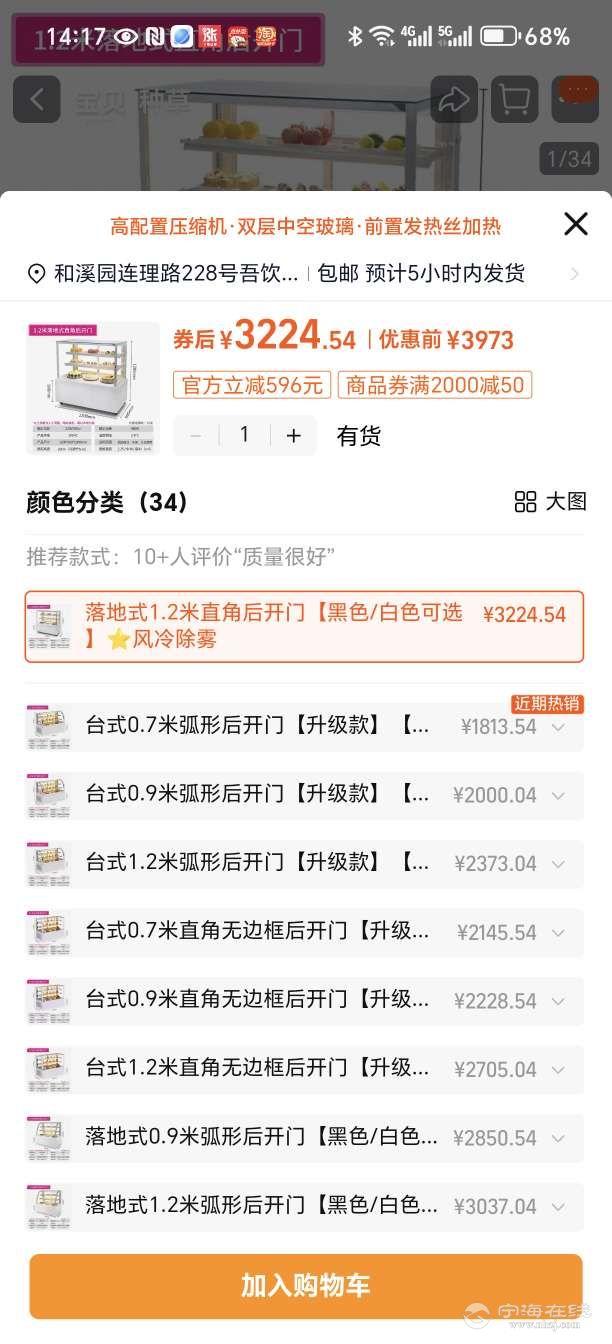Choose 落地式1.2米弧形后开门 option
Image resolution: width=612 pixels, height=1344 pixels.
click(x=260, y=1206)
